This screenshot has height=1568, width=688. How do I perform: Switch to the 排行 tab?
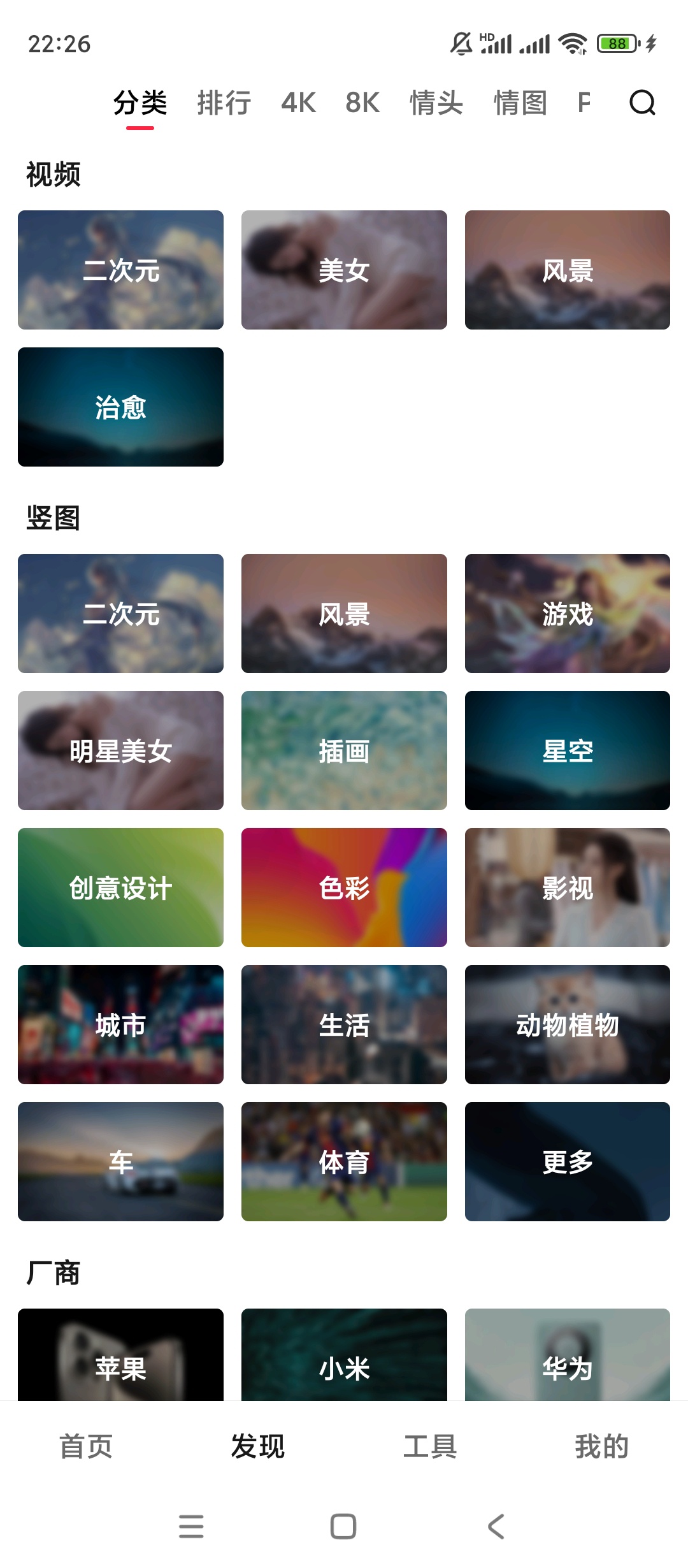coord(224,103)
